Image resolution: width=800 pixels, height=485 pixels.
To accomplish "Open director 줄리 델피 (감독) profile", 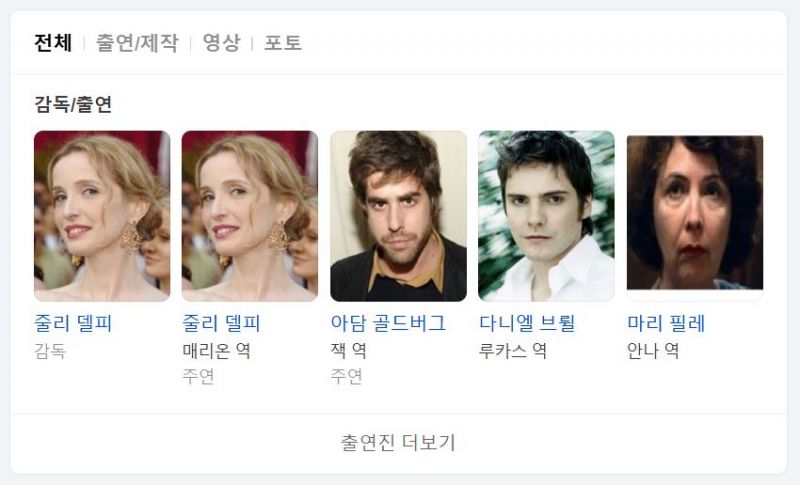I will [73, 323].
